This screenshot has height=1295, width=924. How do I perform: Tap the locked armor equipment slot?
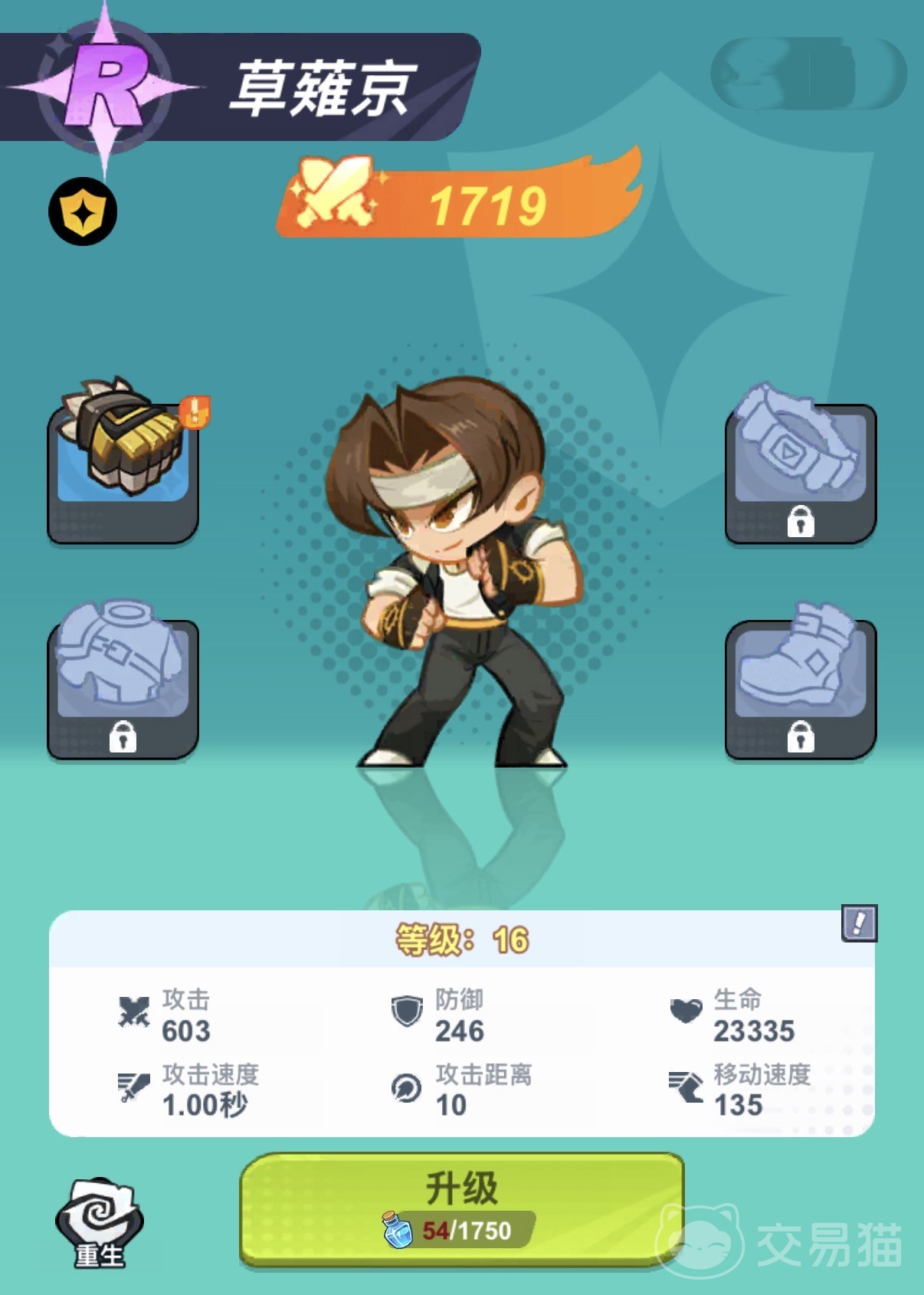coord(123,686)
